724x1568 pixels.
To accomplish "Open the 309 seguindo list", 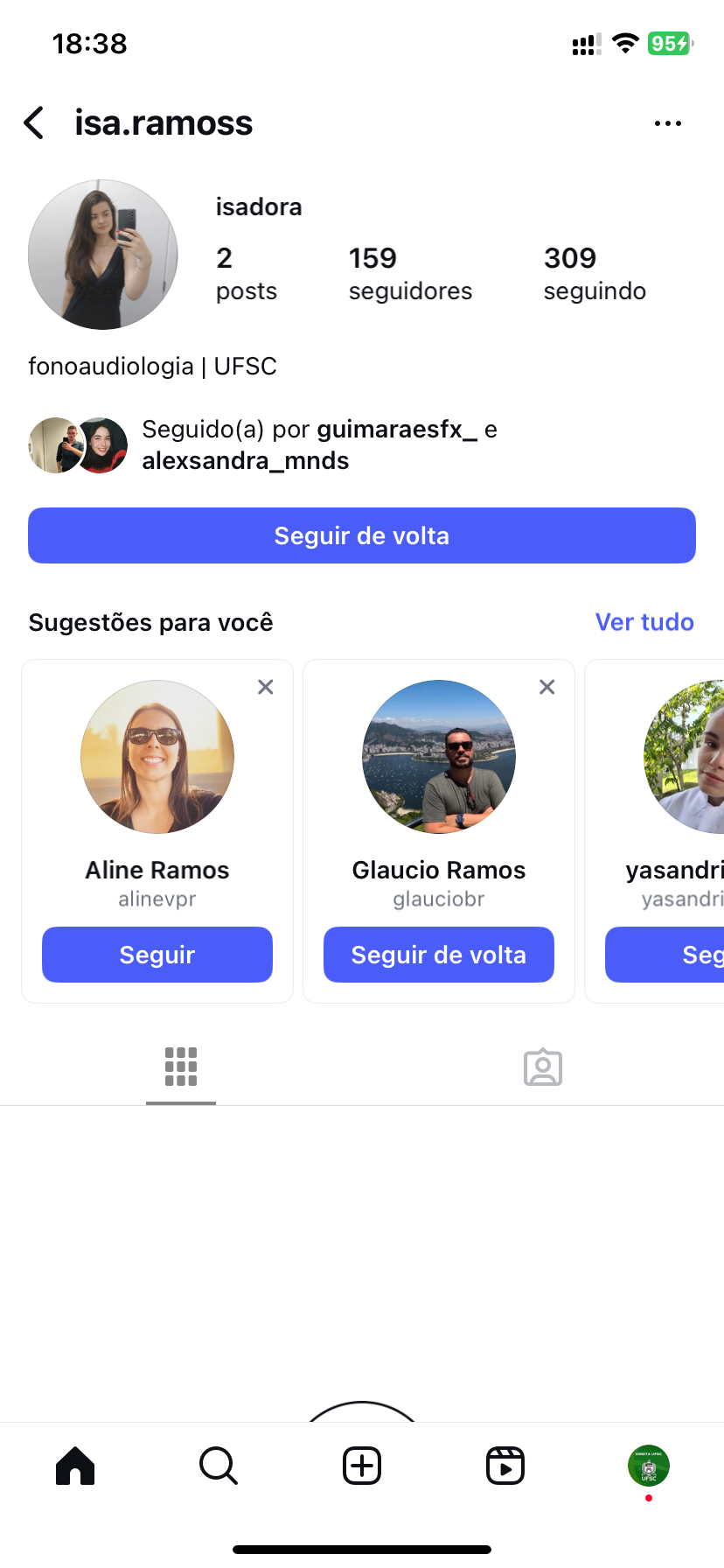I will tap(594, 273).
